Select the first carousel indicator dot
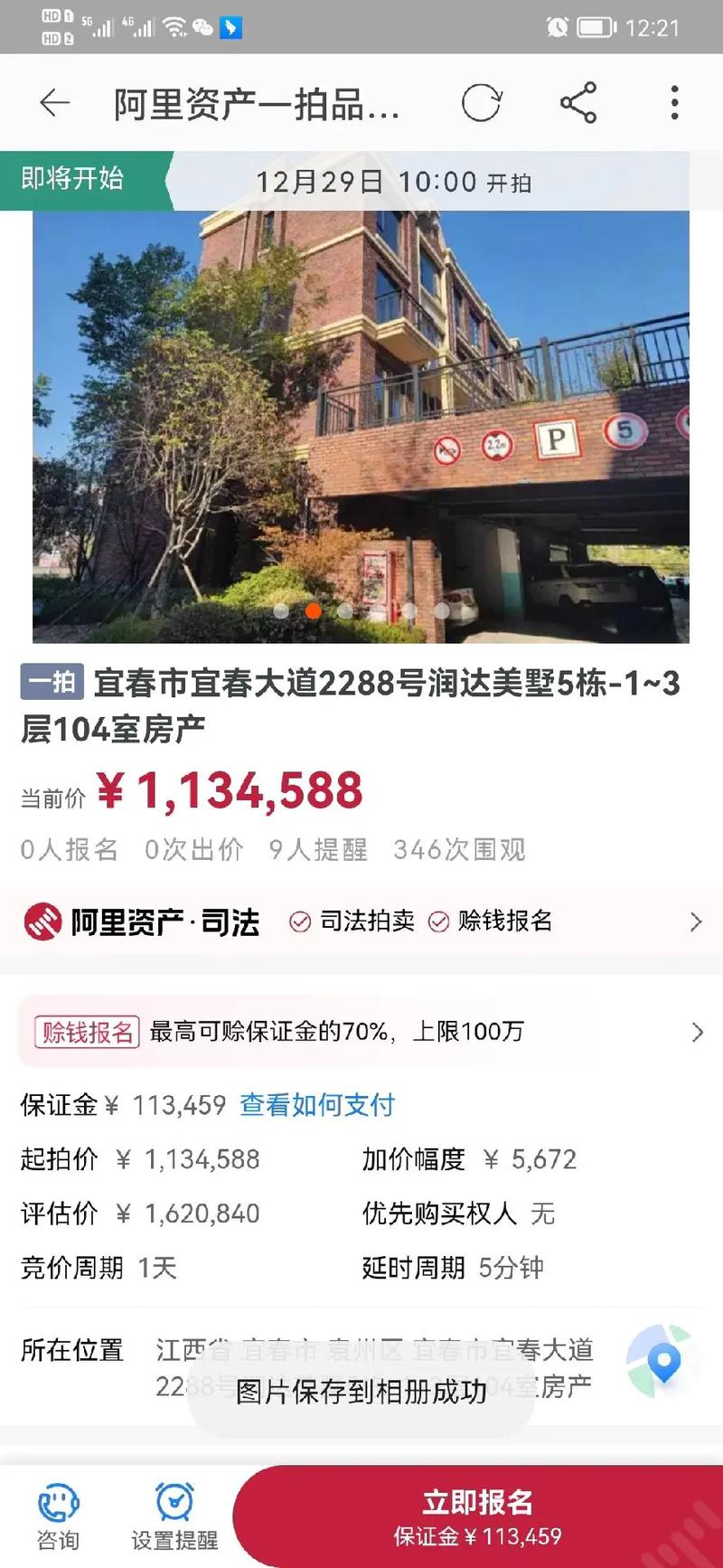This screenshot has height=1568, width=723. point(282,611)
